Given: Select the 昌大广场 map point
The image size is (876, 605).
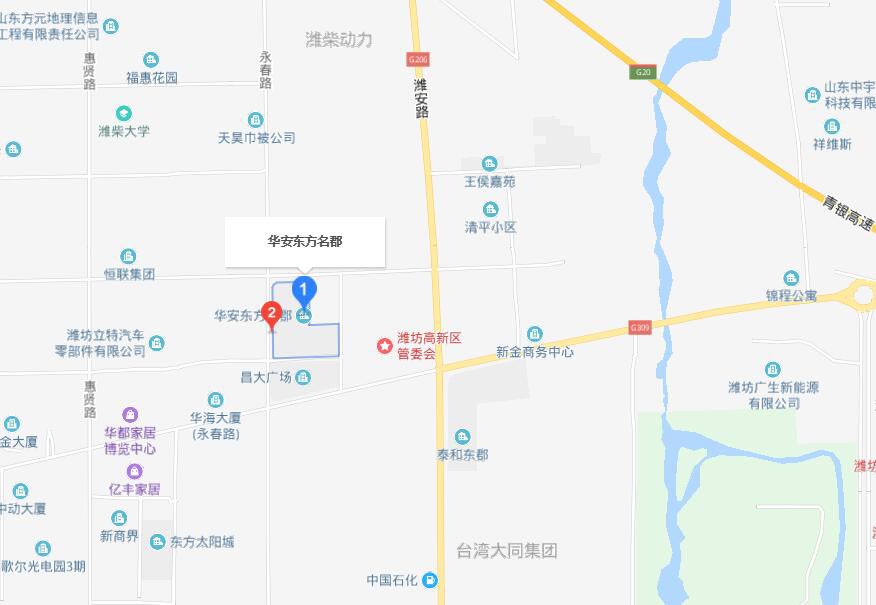Looking at the screenshot, I should pyautogui.click(x=303, y=377).
